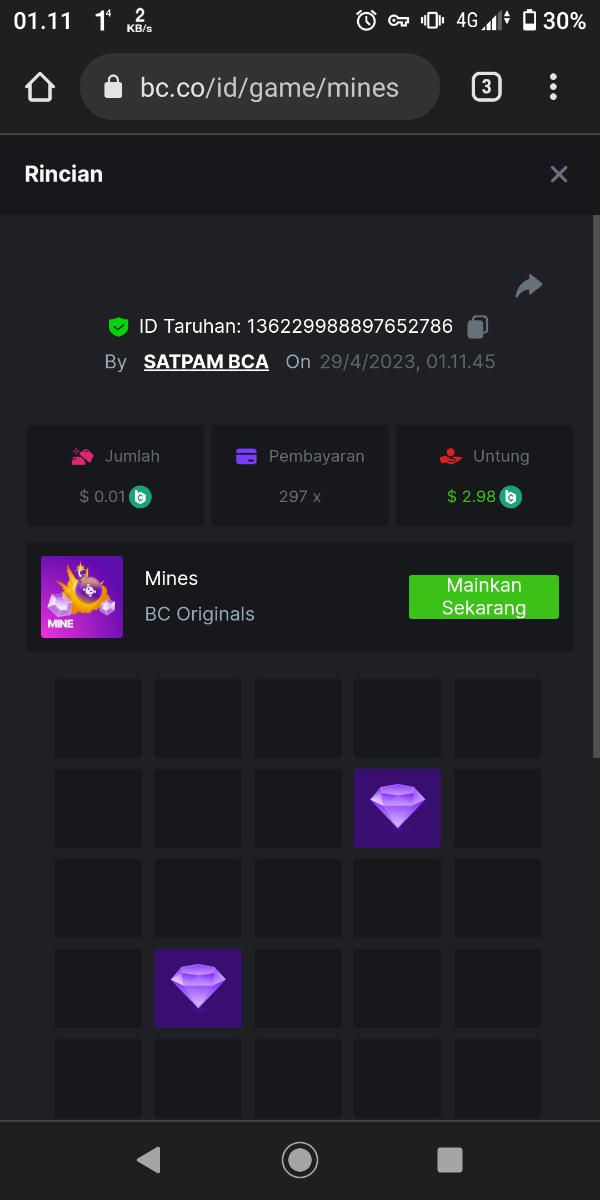Open the browser overflow menu
Image resolution: width=600 pixels, height=1200 pixels.
[553, 87]
